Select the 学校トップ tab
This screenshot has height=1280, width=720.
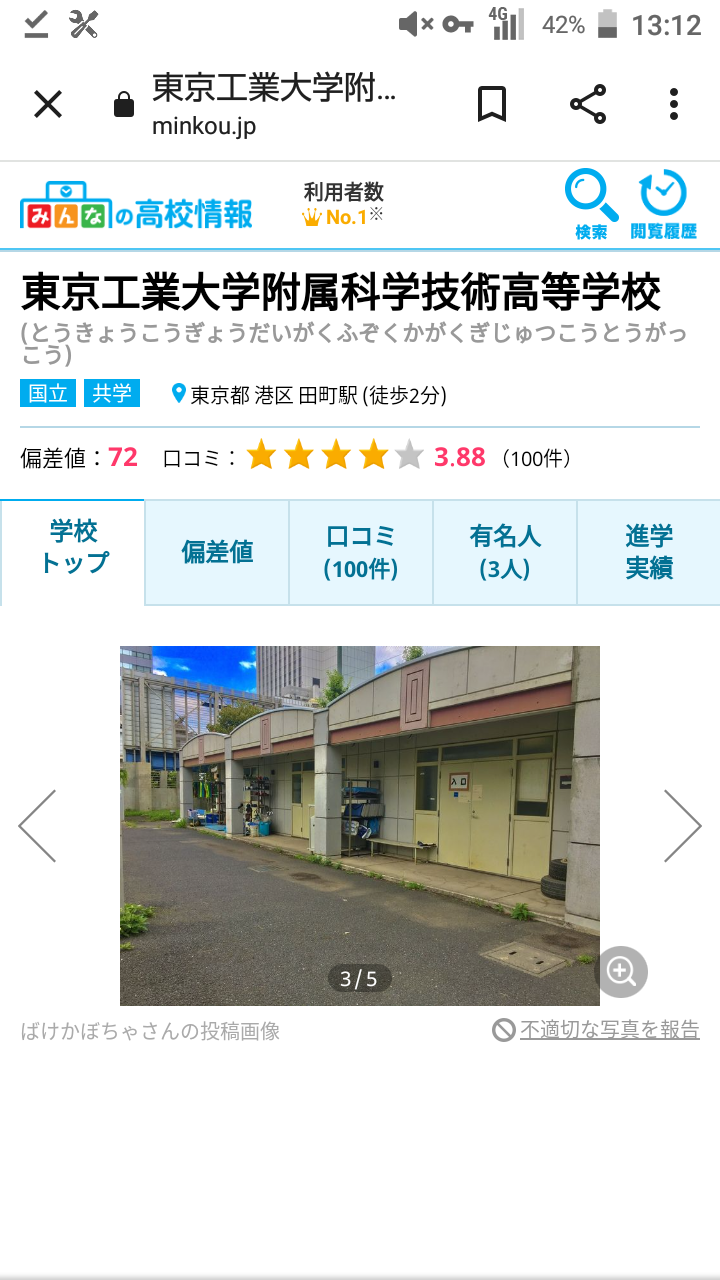[x=73, y=552]
